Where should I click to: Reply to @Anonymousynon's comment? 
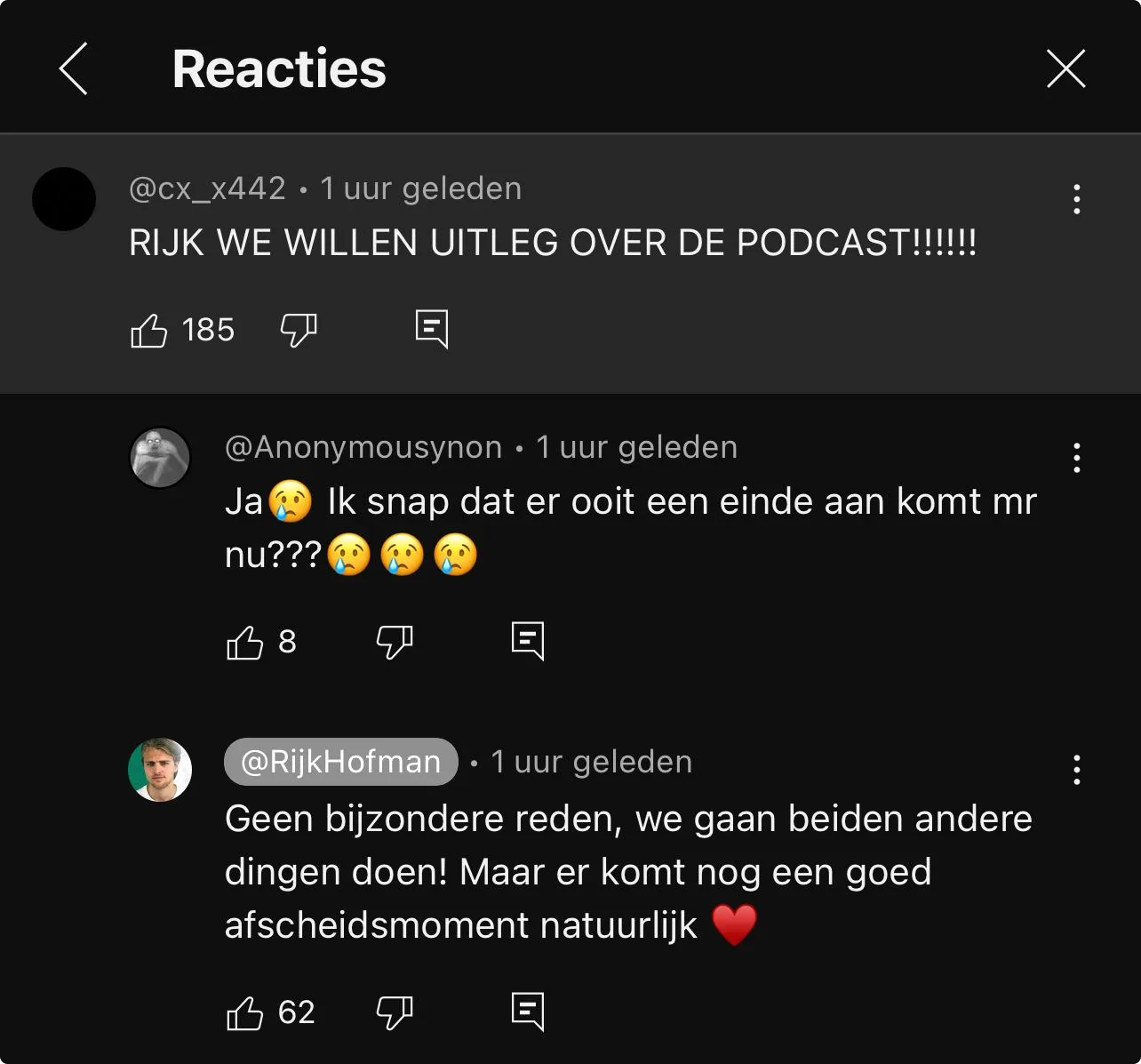pos(528,640)
